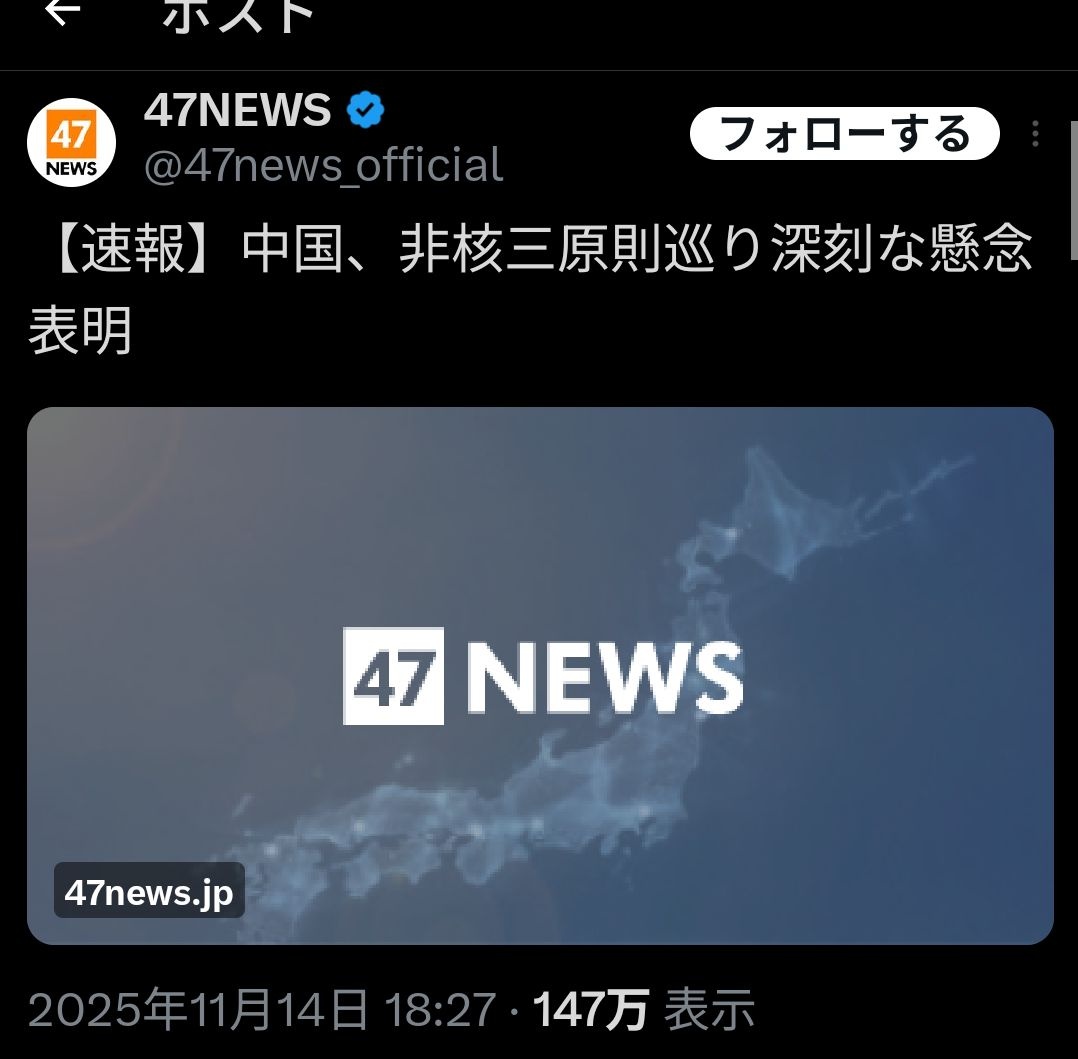Open the post's overflow menu
Viewport: 1078px width, 1059px height.
[x=1036, y=134]
